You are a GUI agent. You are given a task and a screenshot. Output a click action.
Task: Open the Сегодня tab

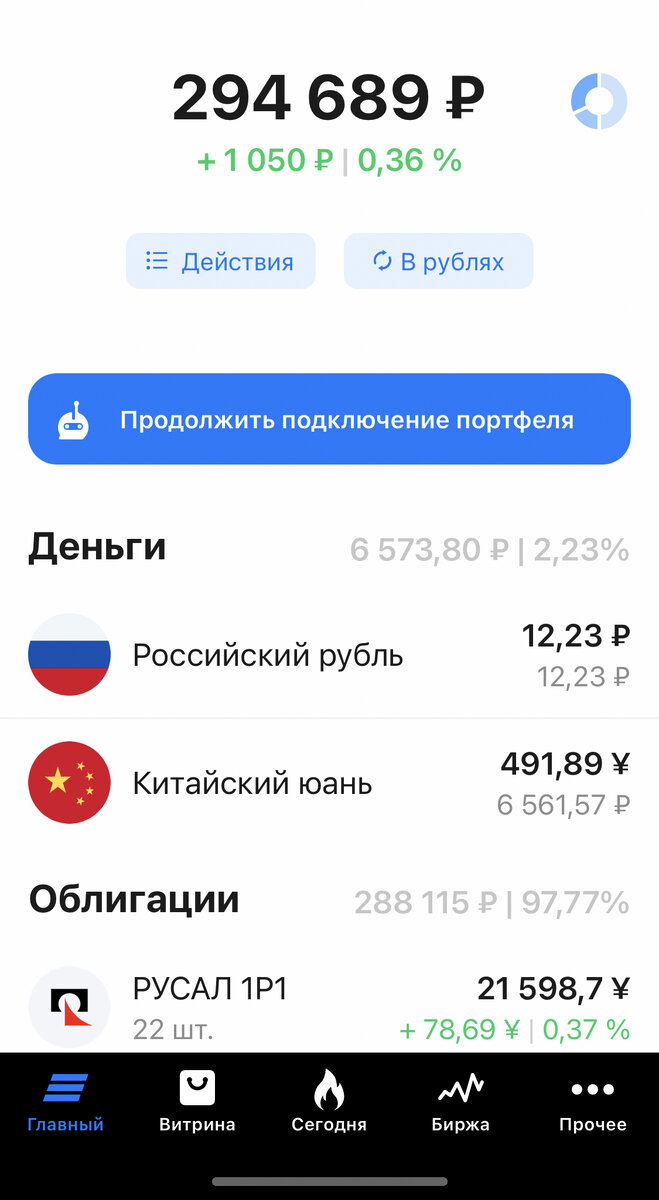click(x=329, y=1102)
